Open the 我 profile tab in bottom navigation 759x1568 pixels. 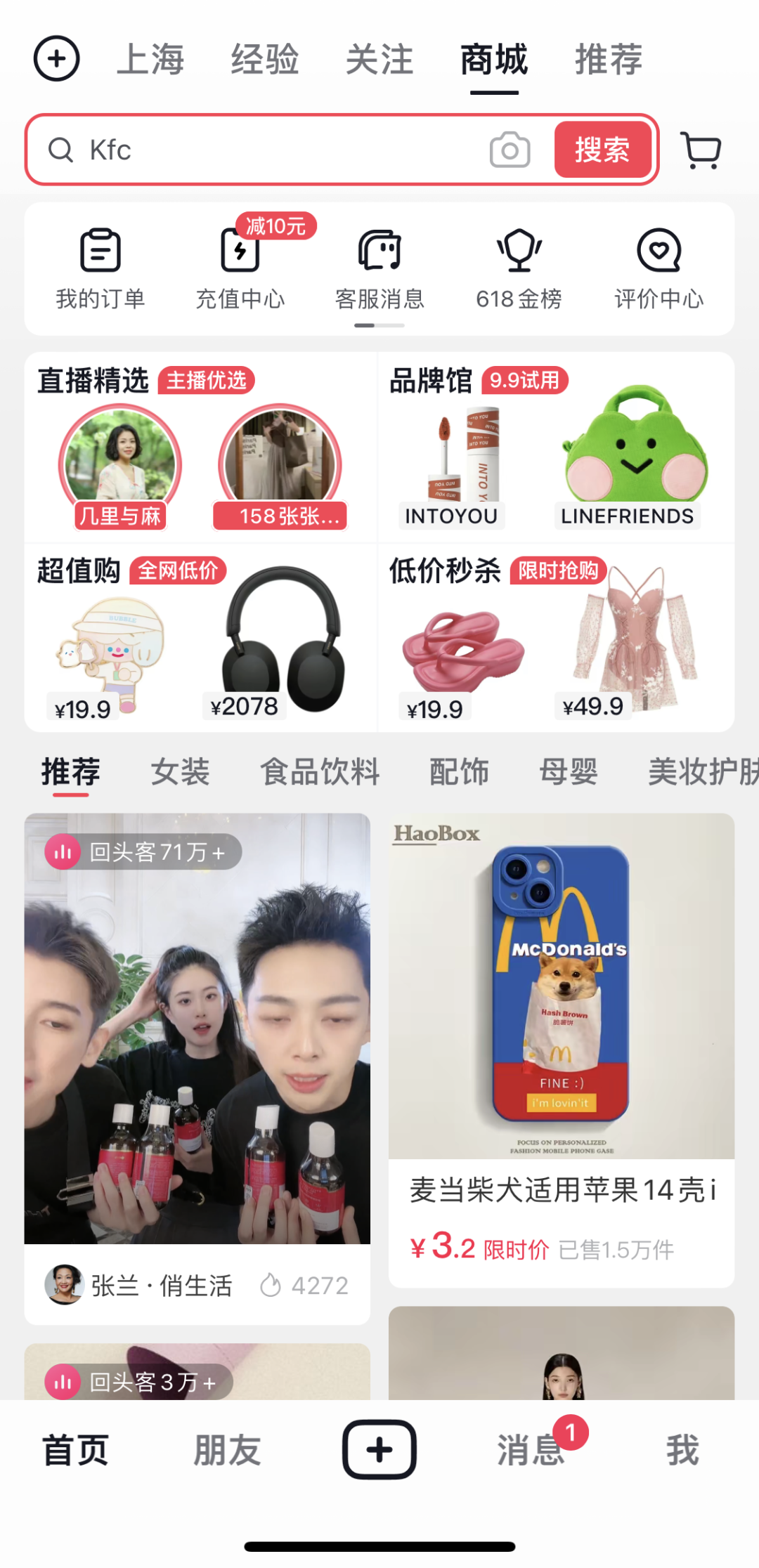(682, 1451)
